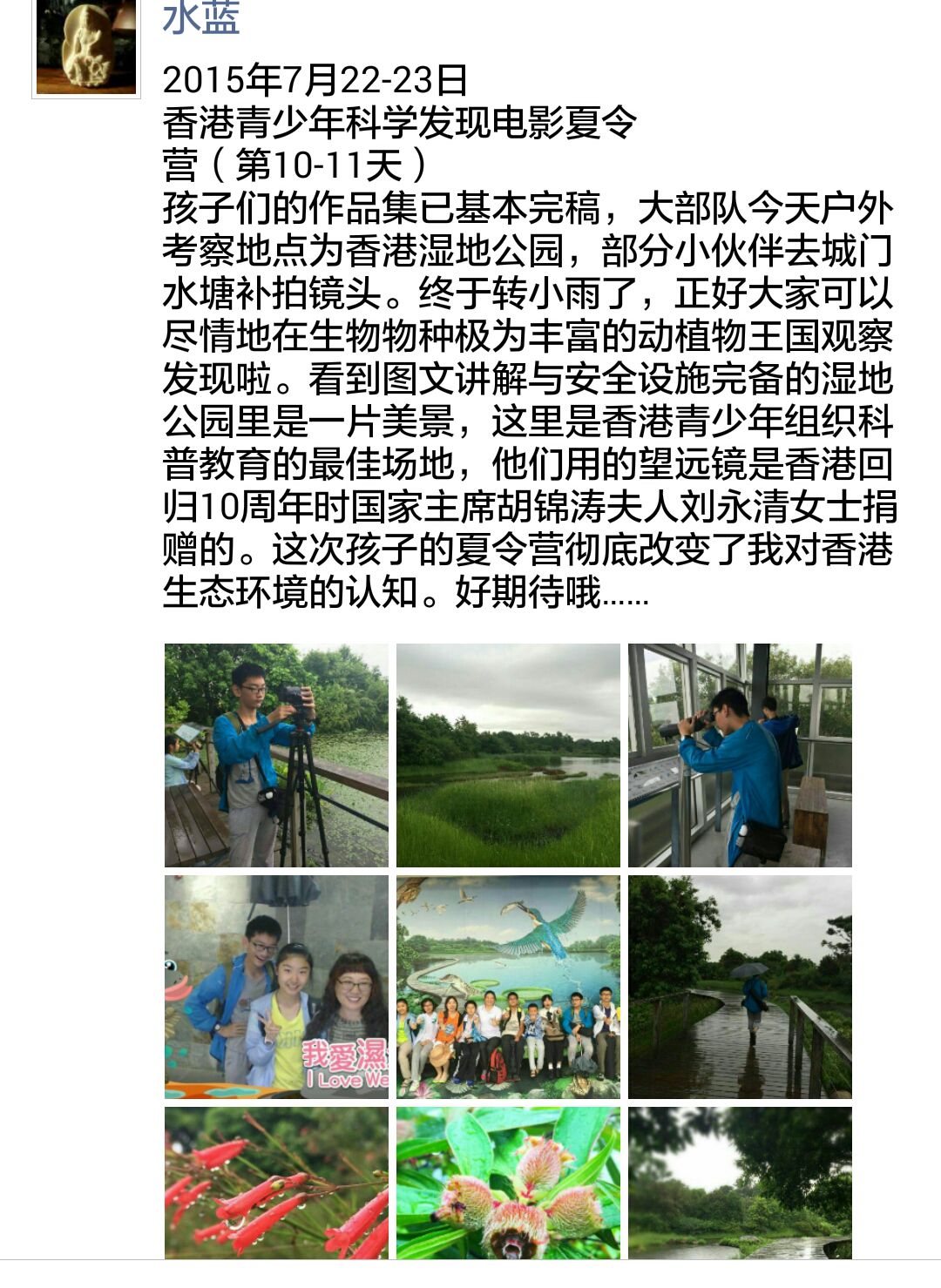The image size is (941, 1288).
Task: Open the three-person selfie photo
Action: [276, 987]
